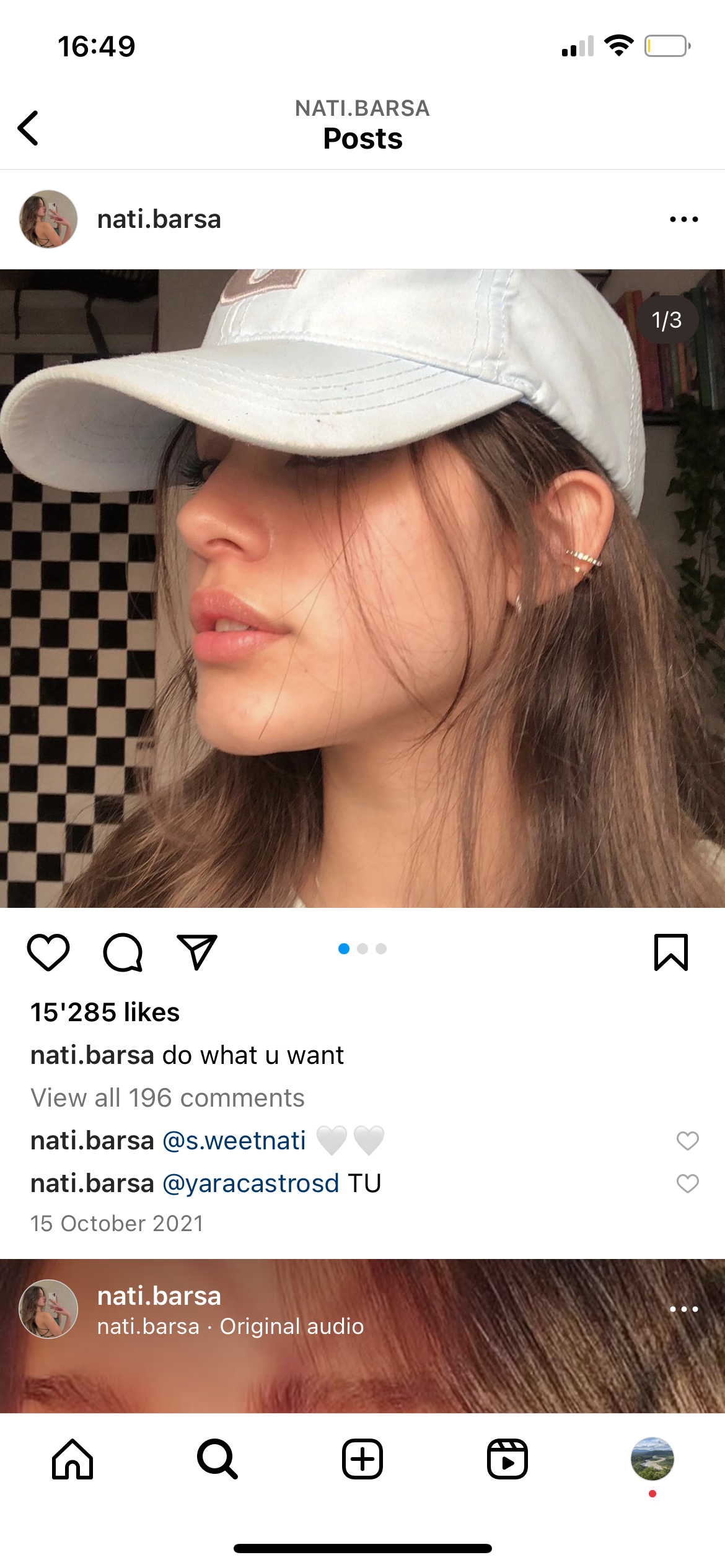Screen dimensions: 725x1568
Task: Open the @s.weetnati mention
Action: pyautogui.click(x=234, y=1141)
